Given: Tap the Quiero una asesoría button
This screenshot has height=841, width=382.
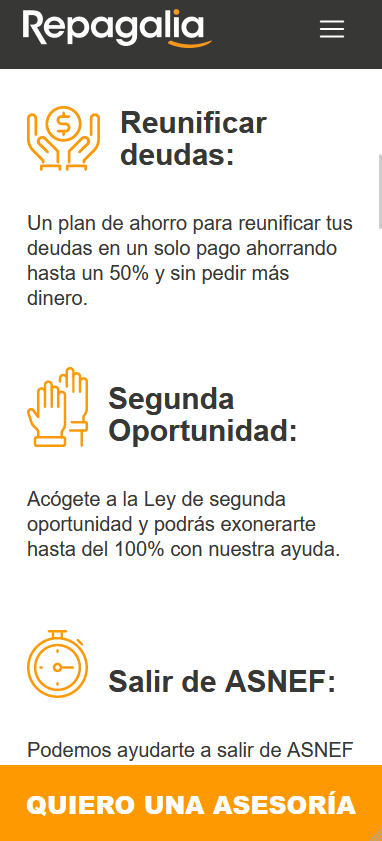Looking at the screenshot, I should point(191,803).
